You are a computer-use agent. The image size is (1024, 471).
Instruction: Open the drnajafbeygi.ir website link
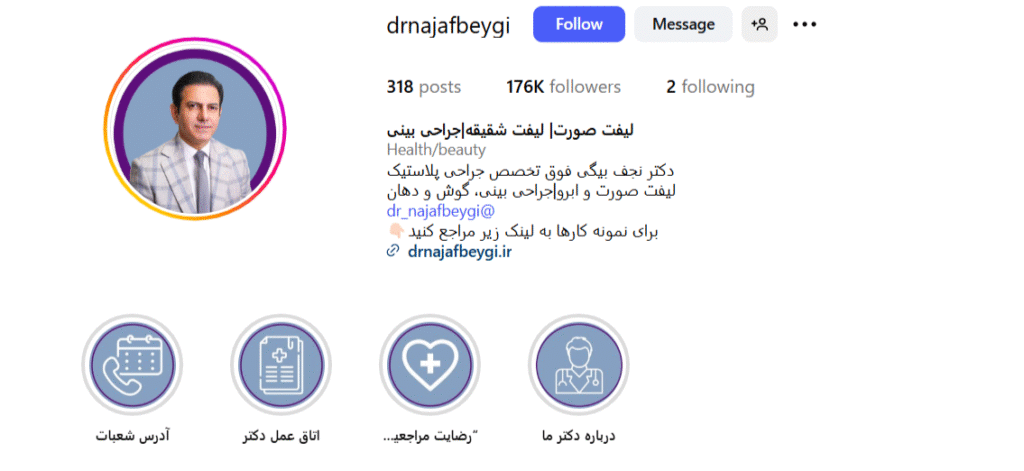click(x=459, y=251)
